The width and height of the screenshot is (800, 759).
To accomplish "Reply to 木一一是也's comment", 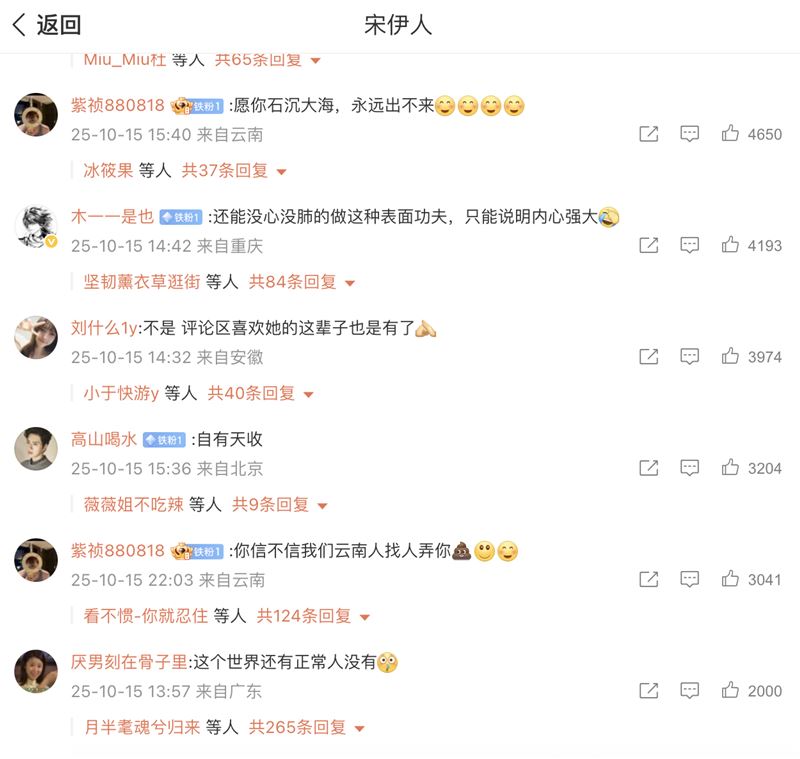I will click(689, 245).
